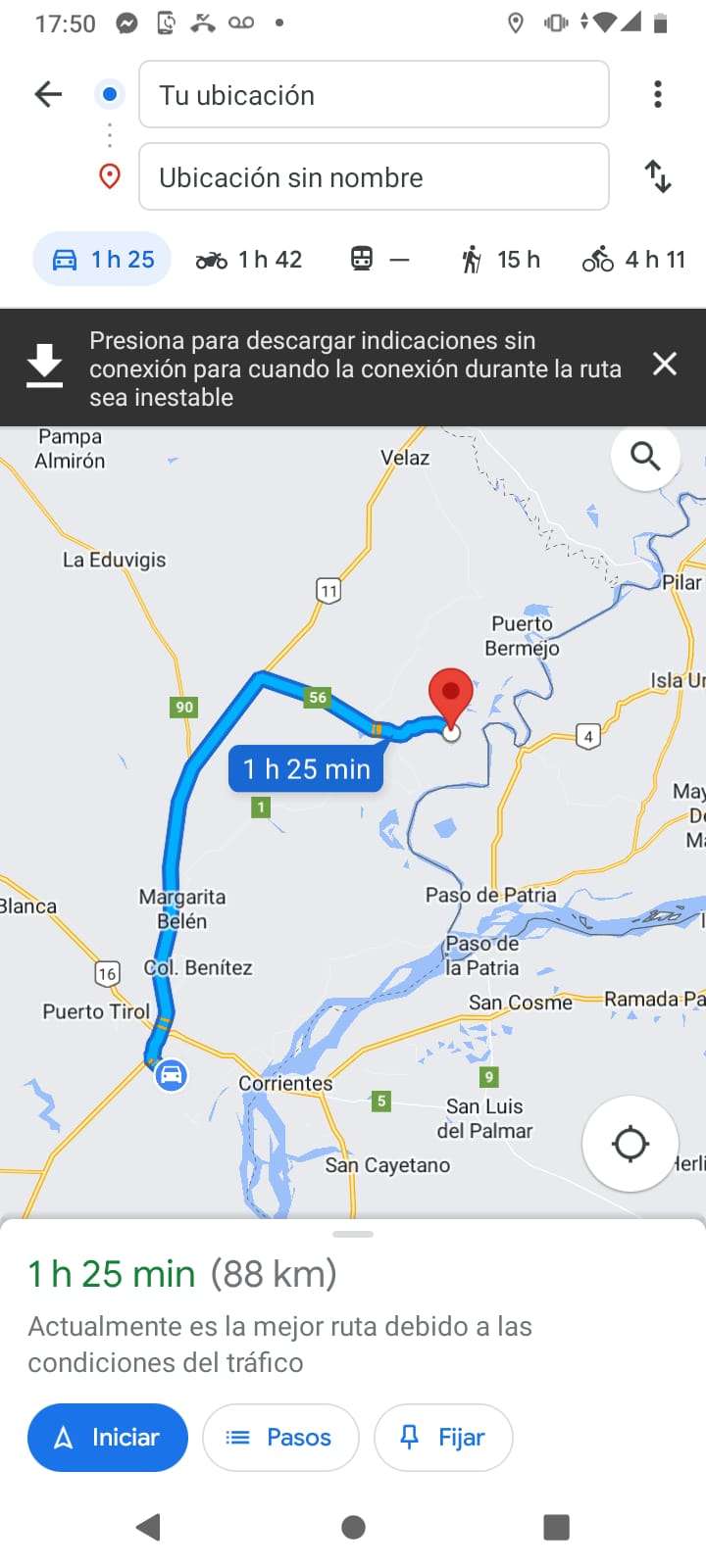This screenshot has height=1568, width=706.
Task: Open the Pasos step list
Action: [x=280, y=1437]
